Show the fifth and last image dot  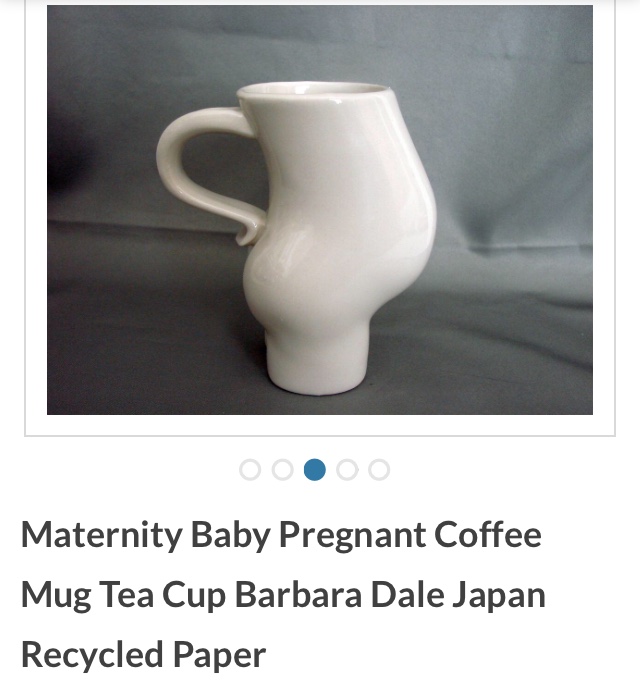(x=379, y=470)
